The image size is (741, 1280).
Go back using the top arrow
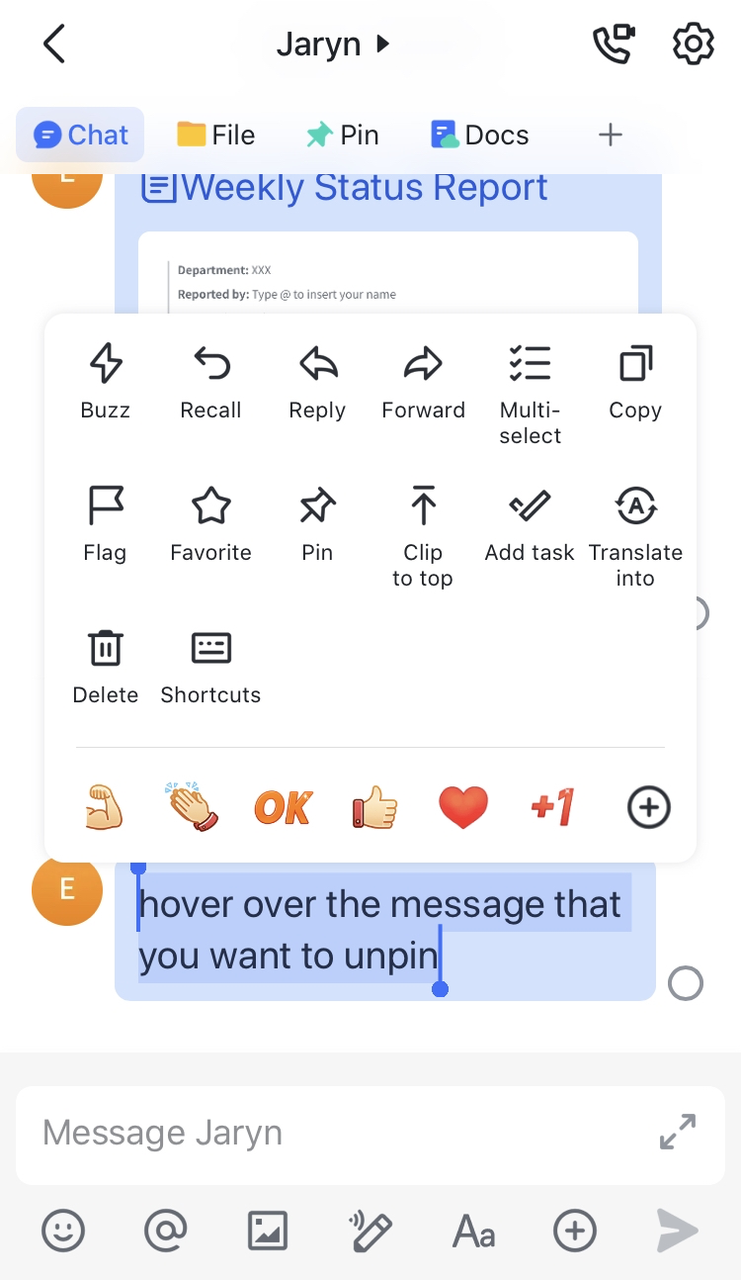click(x=54, y=44)
